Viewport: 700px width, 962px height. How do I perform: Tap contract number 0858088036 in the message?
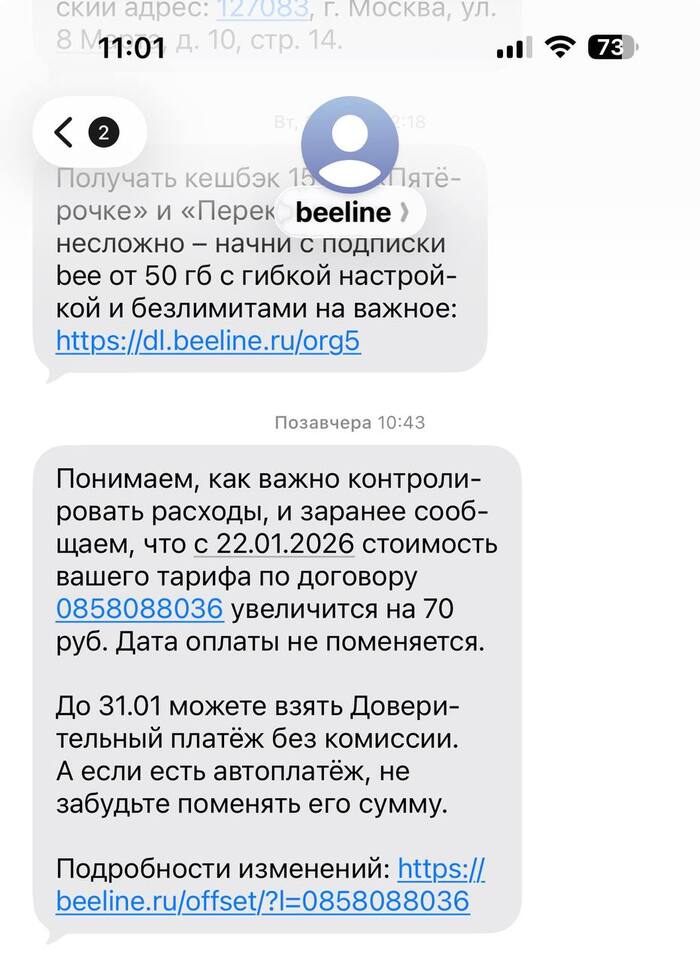[x=140, y=610]
